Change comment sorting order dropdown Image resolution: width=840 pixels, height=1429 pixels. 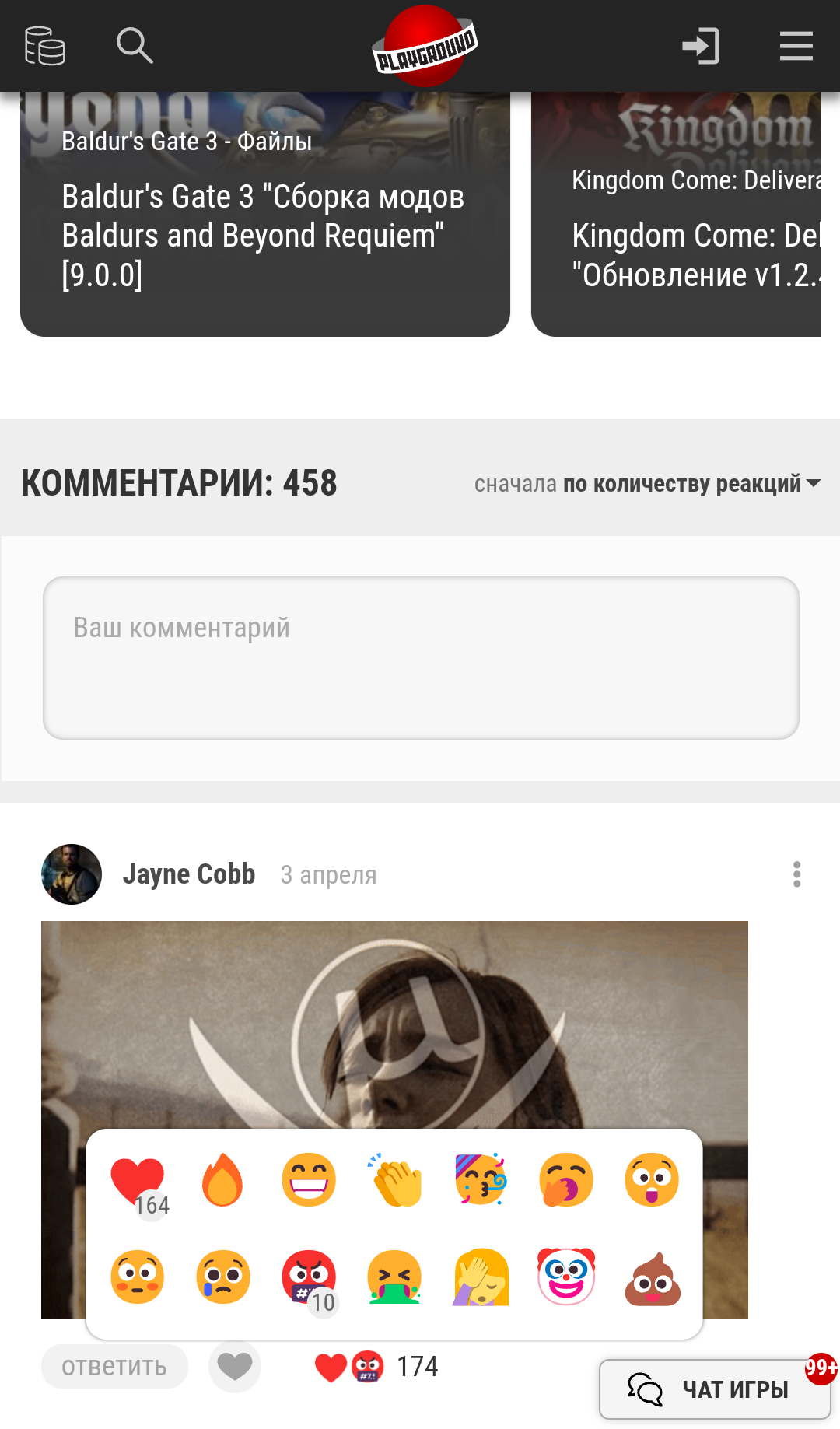[x=647, y=484]
